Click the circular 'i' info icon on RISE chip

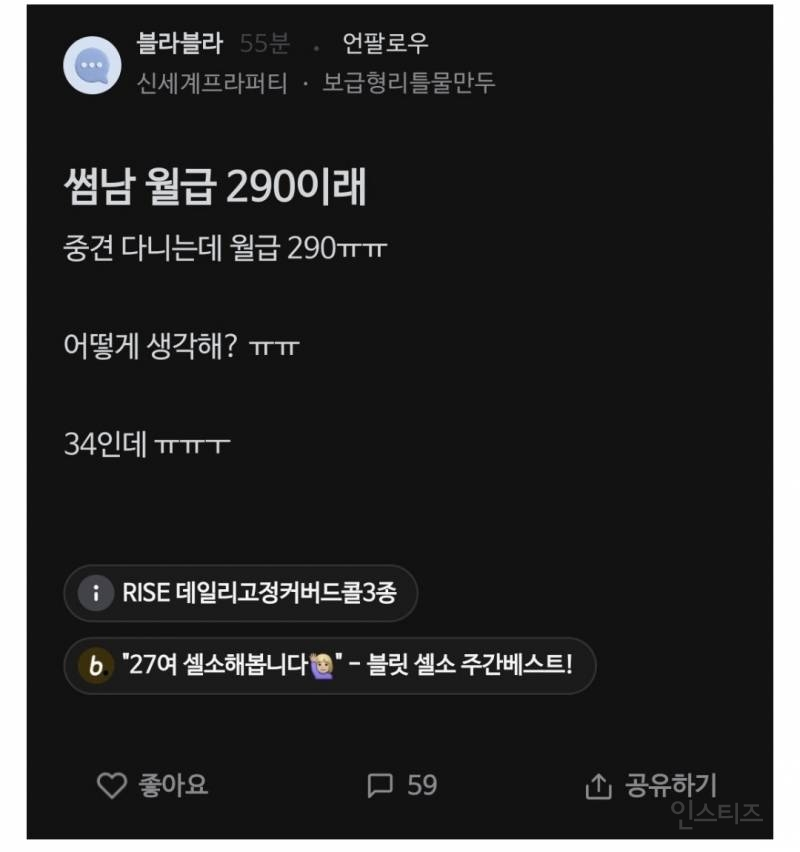95,590
